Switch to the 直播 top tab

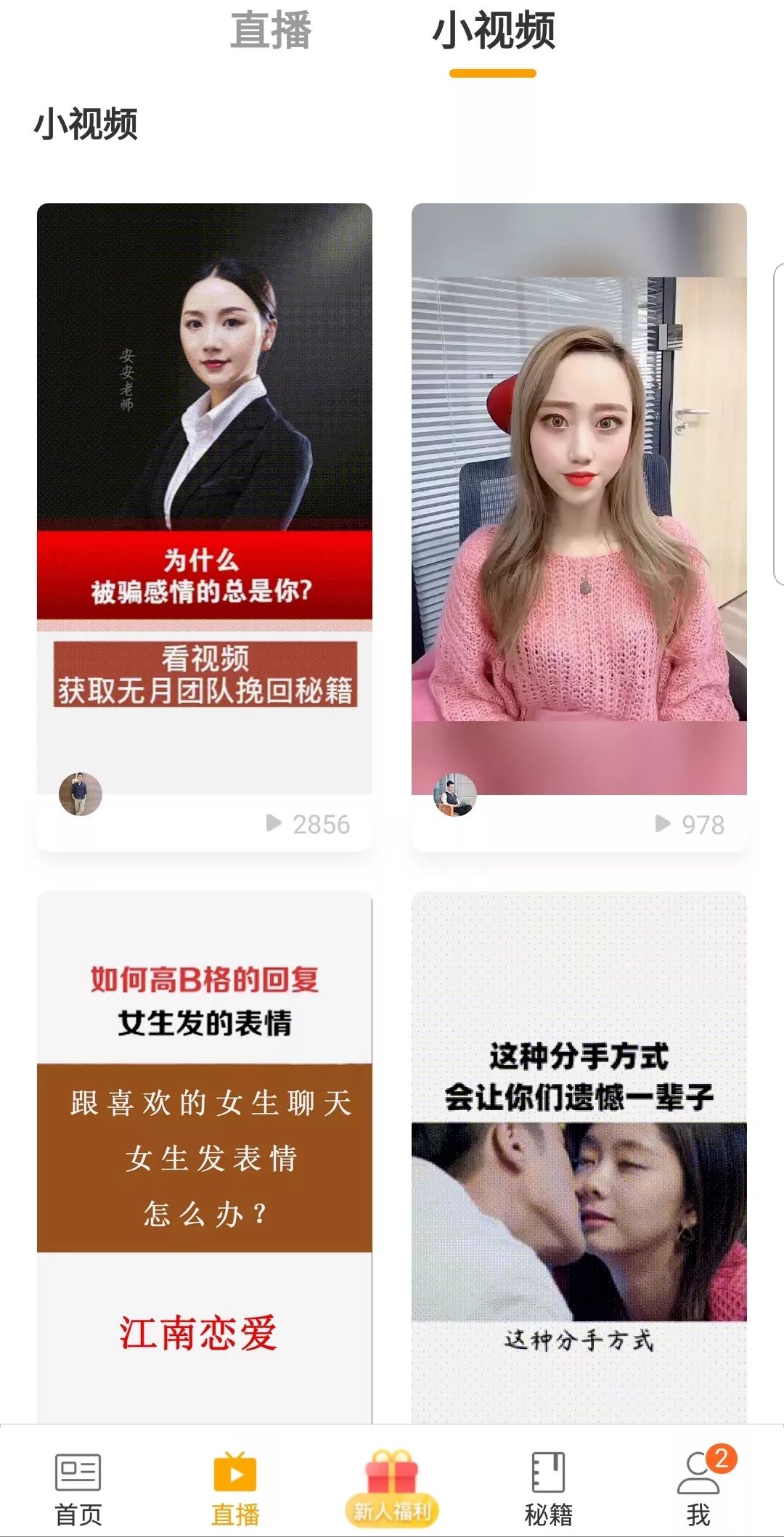(271, 31)
